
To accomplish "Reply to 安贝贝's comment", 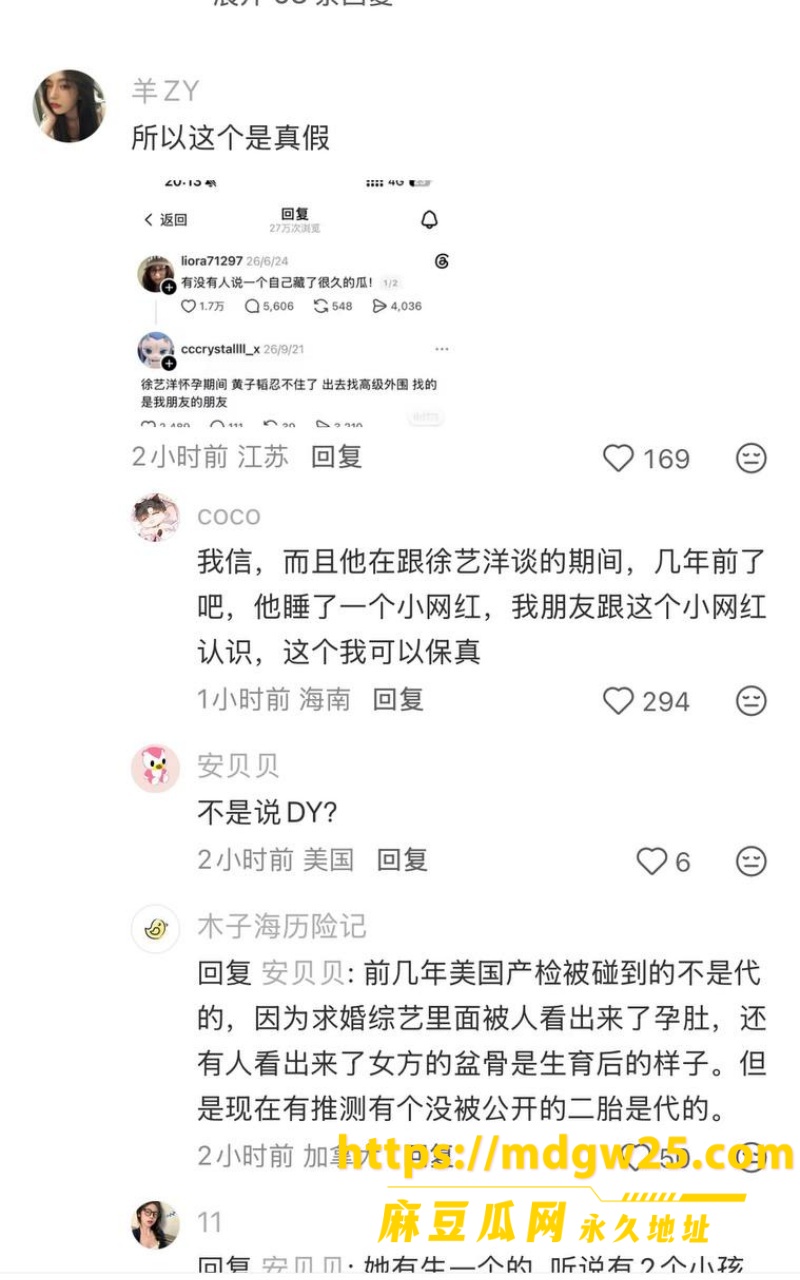I will coord(402,860).
